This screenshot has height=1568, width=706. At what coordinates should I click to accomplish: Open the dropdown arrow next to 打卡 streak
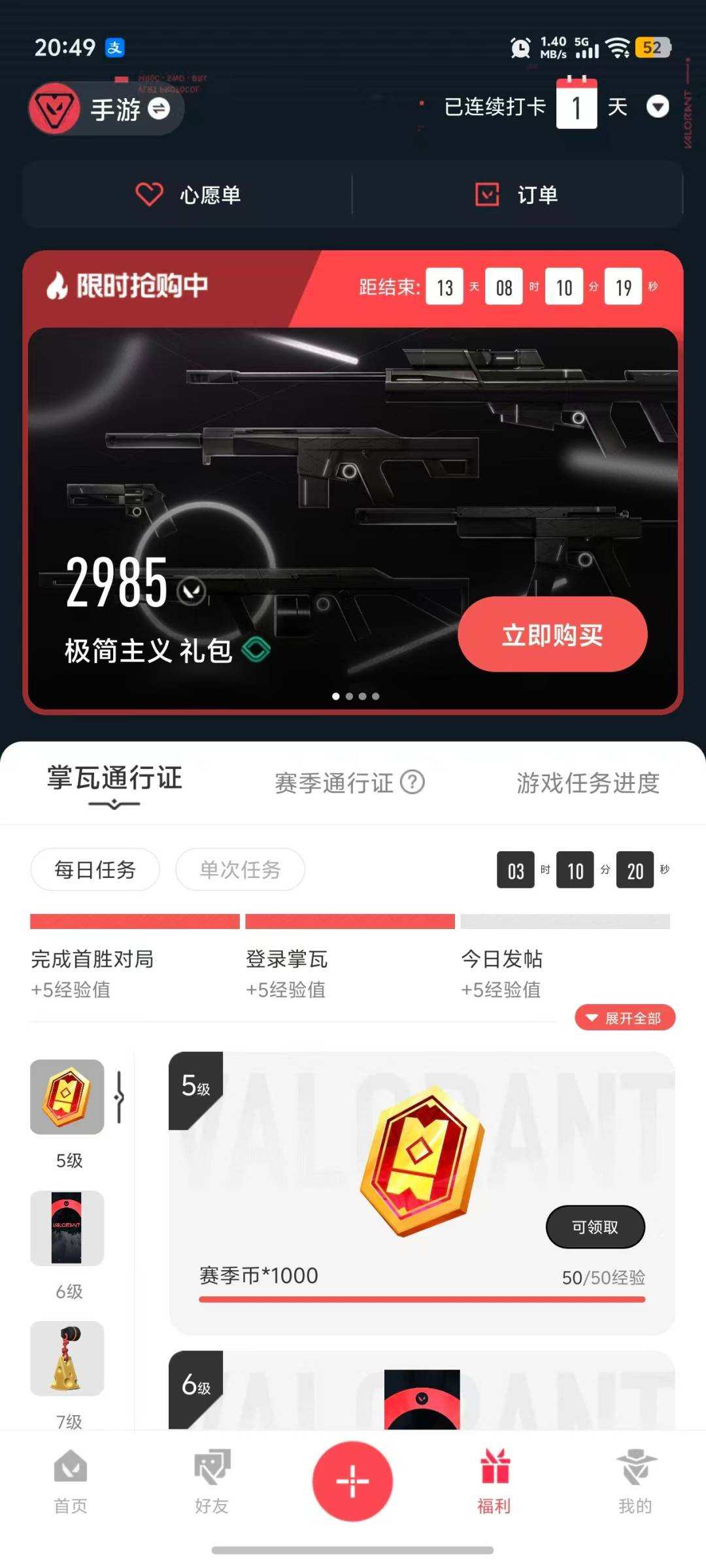tap(658, 106)
